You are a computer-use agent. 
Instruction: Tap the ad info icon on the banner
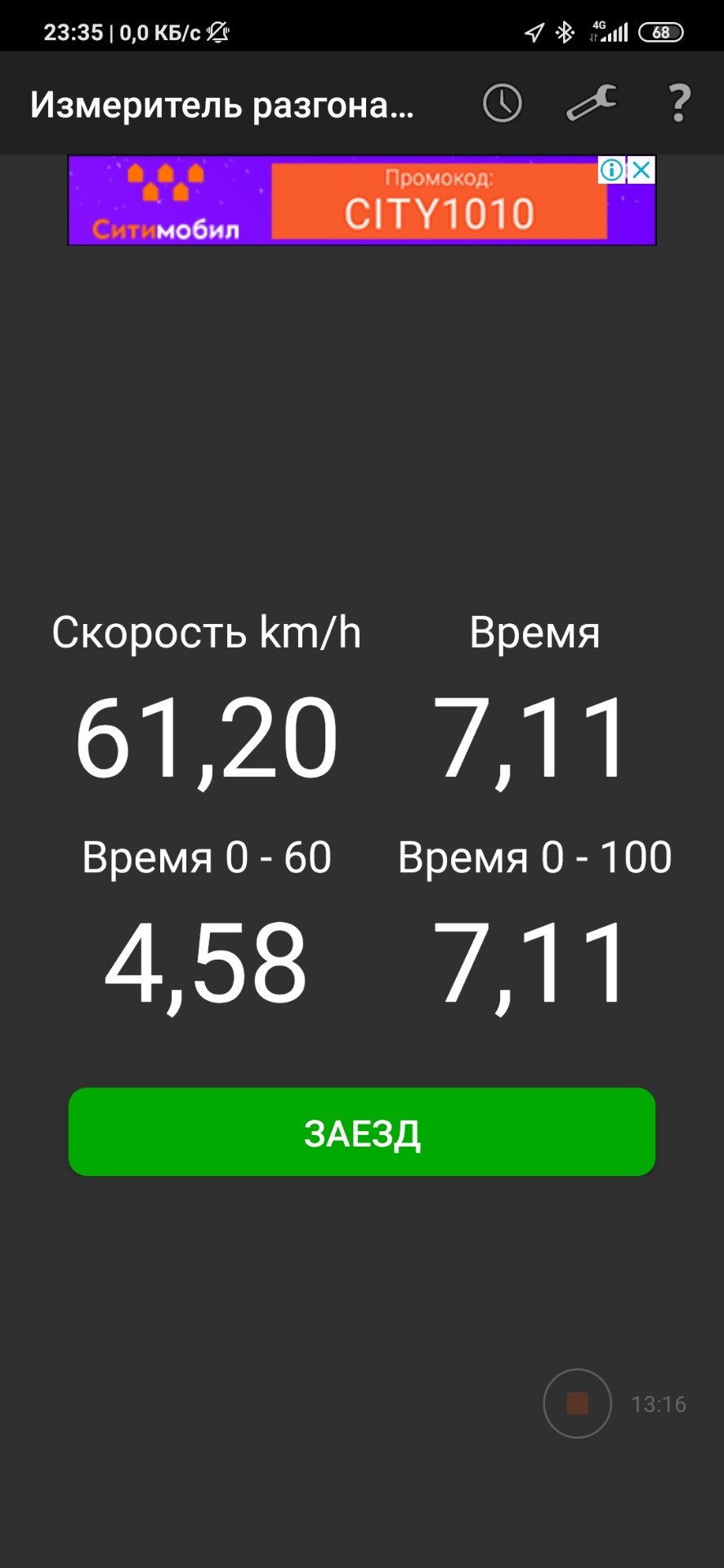612,170
